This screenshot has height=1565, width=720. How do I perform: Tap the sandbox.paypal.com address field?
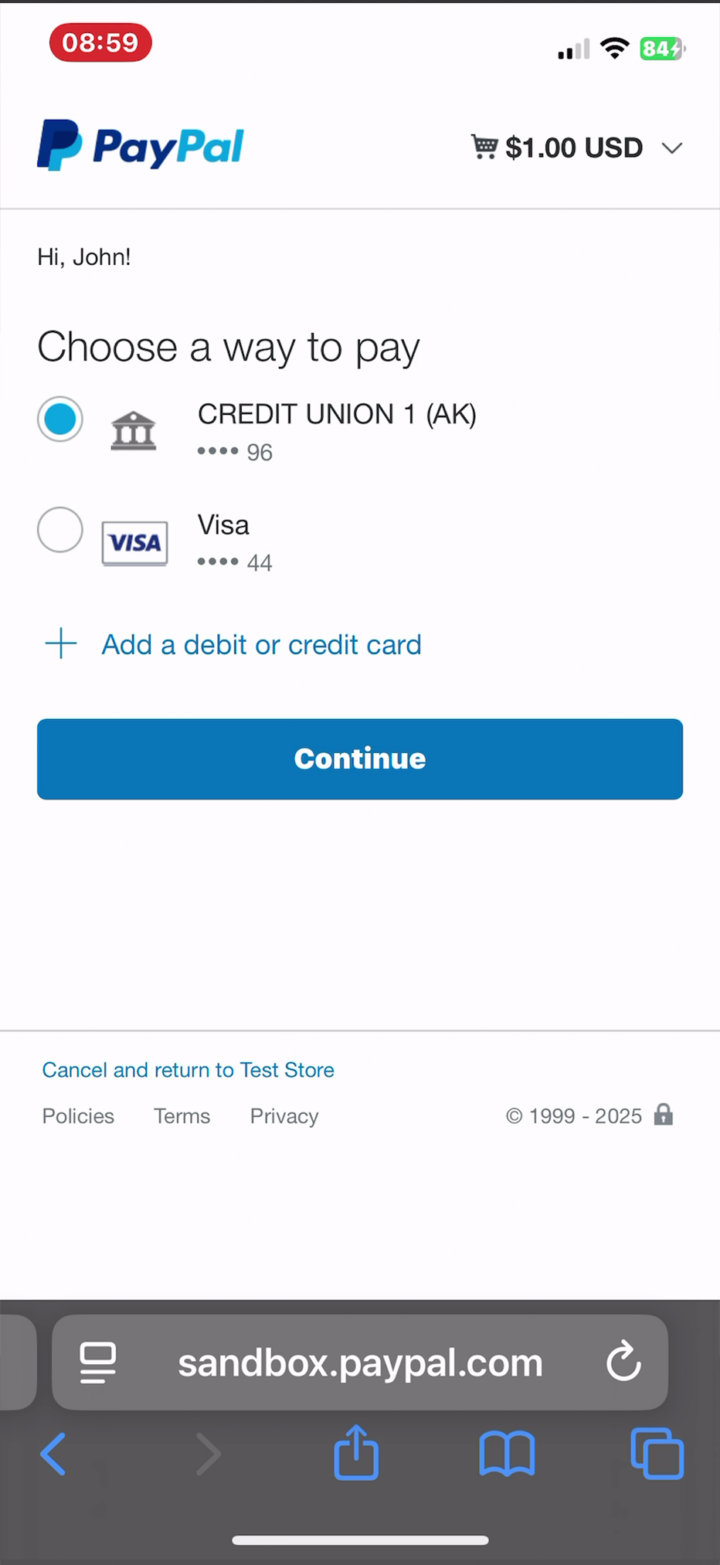[x=360, y=1362]
